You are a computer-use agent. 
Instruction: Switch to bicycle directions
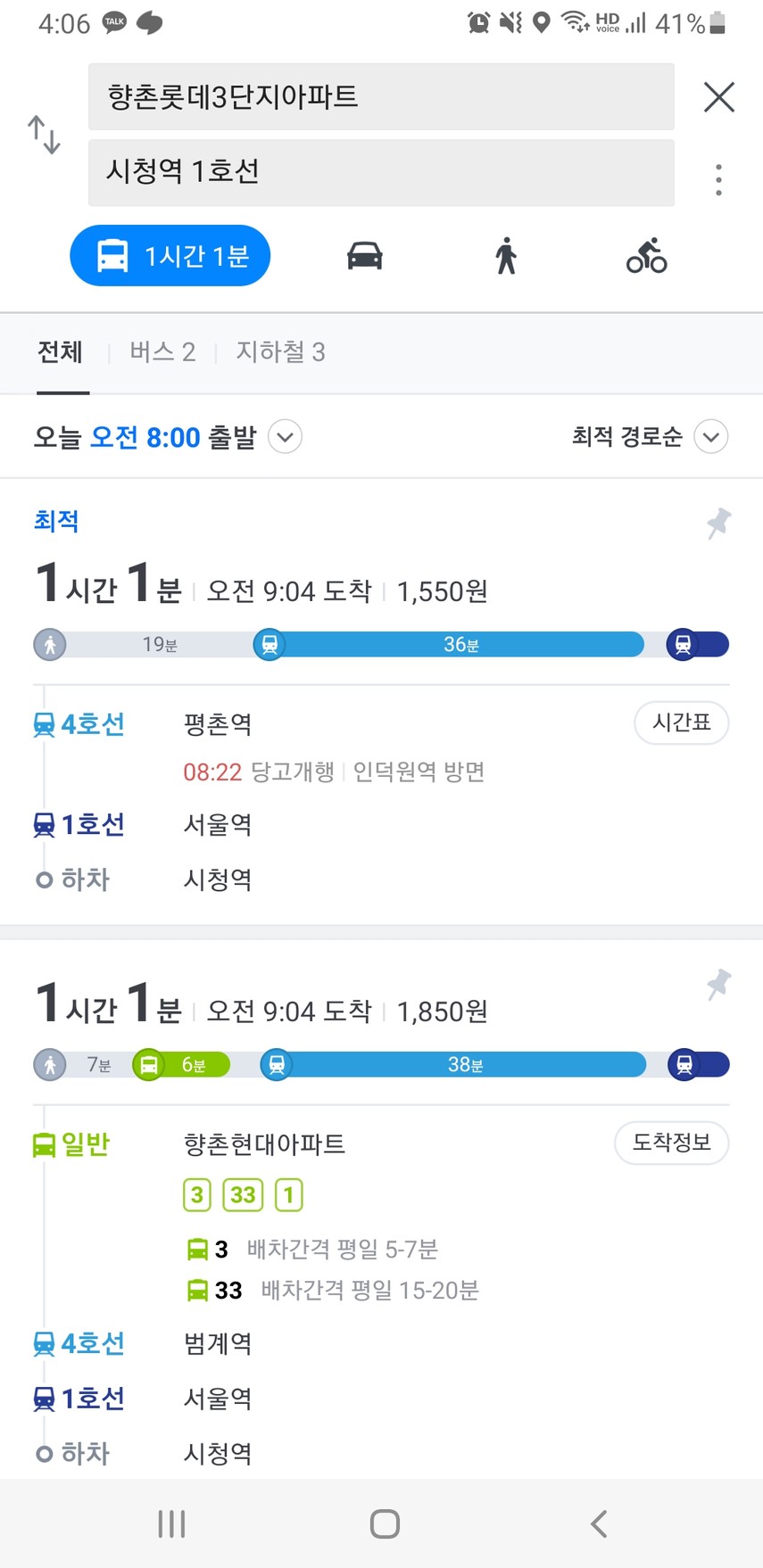647,256
